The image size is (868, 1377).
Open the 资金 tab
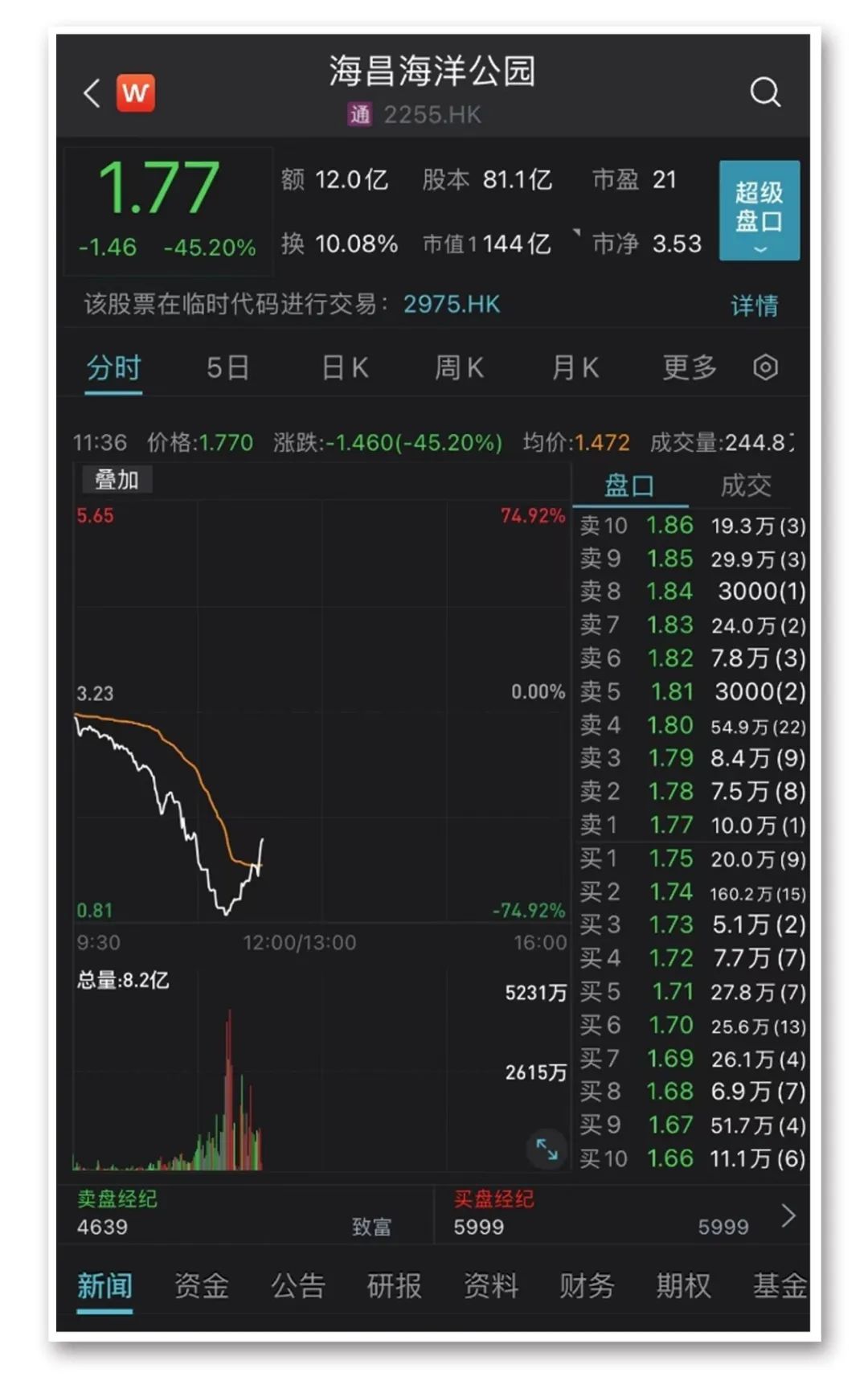tap(201, 1285)
